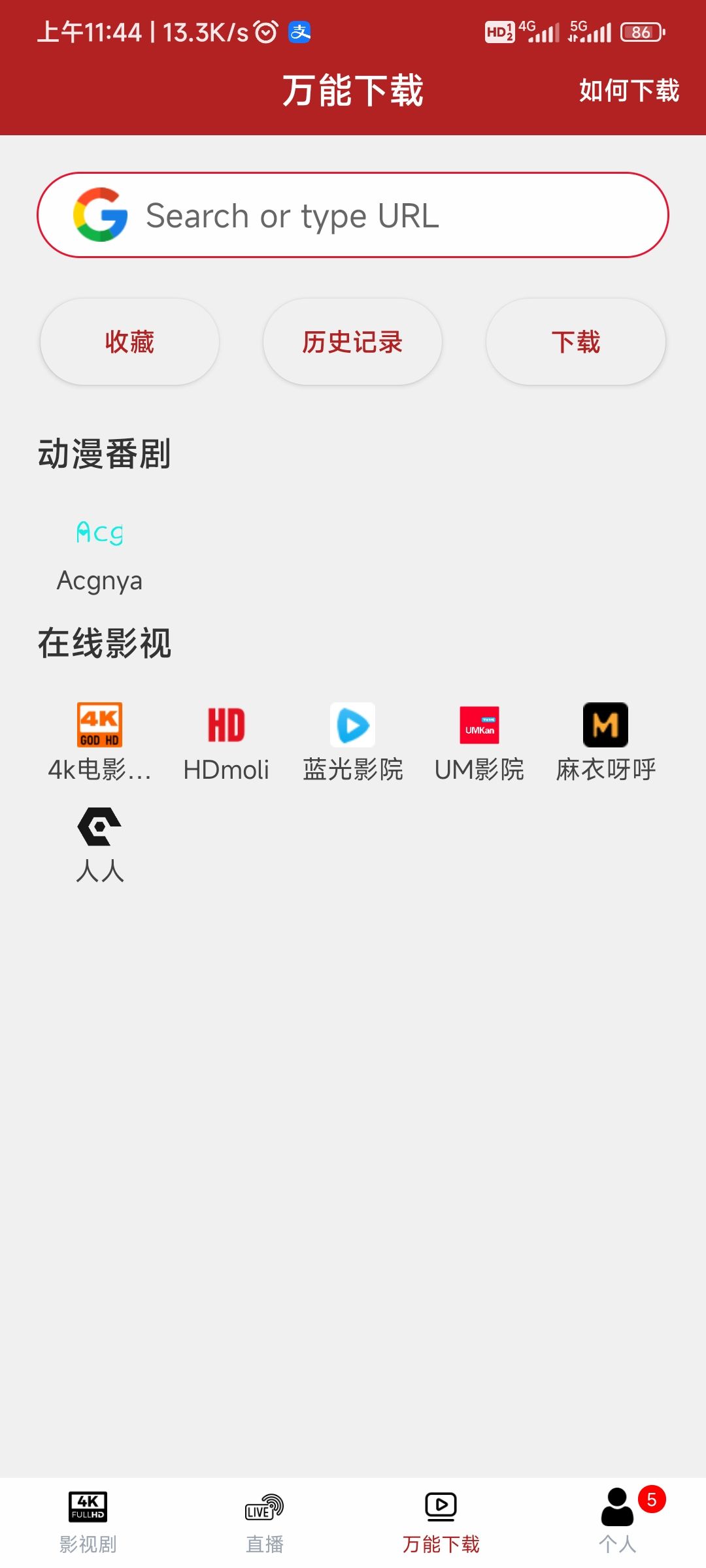Open the 如何下载 help link
Screen dimensions: 706x1568
(629, 90)
